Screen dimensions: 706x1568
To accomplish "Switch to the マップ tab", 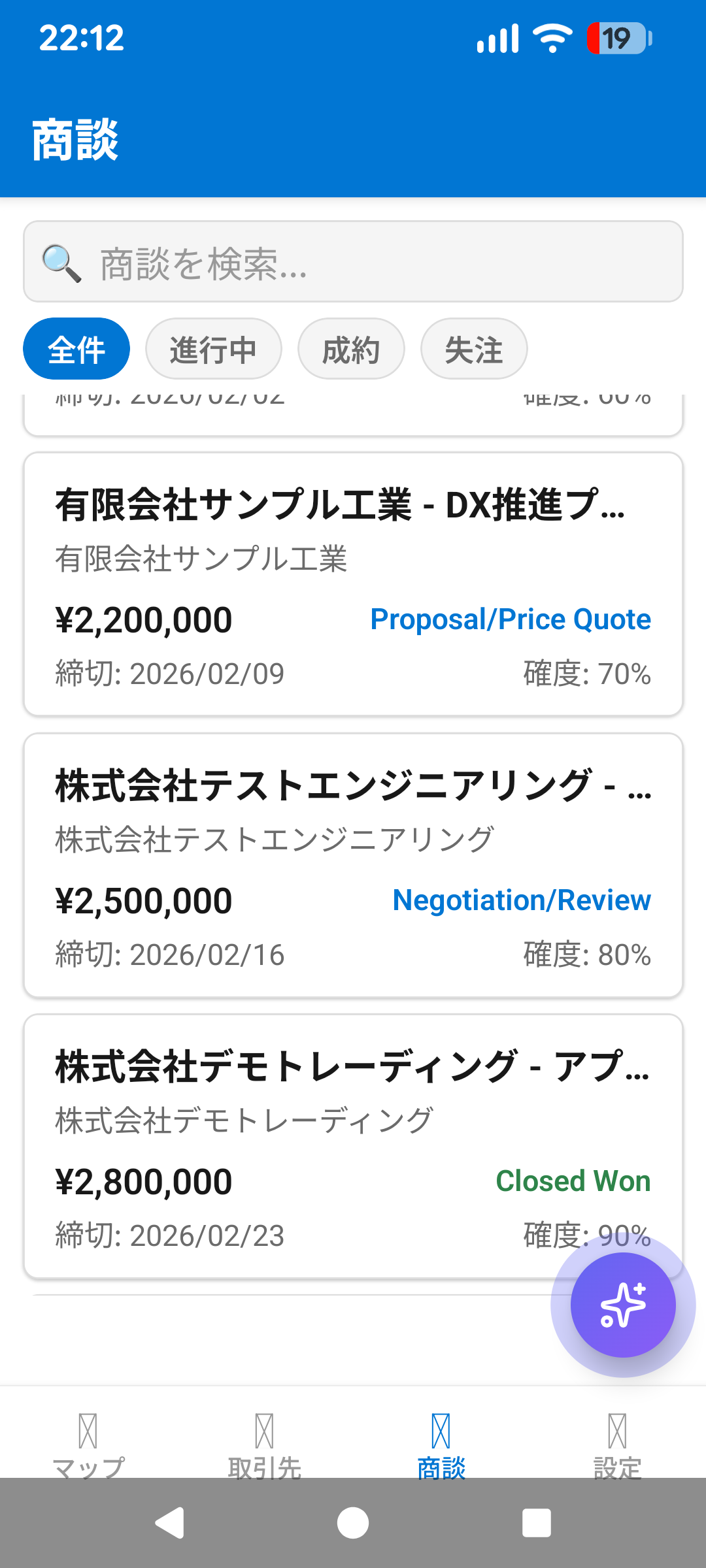I will click(88, 1444).
